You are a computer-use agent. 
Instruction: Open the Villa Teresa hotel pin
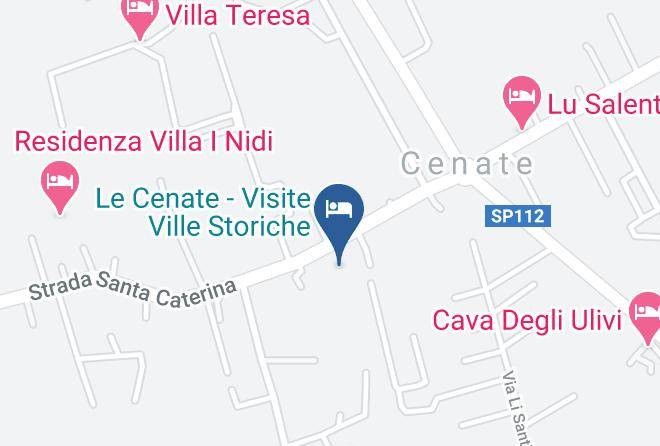[139, 15]
